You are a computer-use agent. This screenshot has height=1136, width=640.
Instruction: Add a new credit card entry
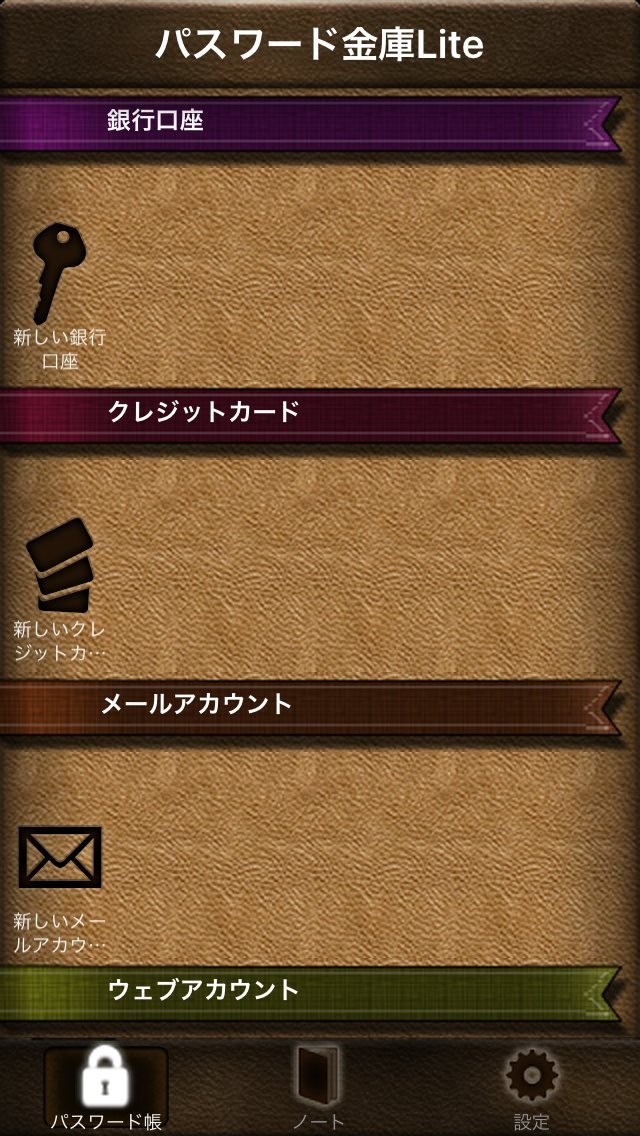point(59,588)
